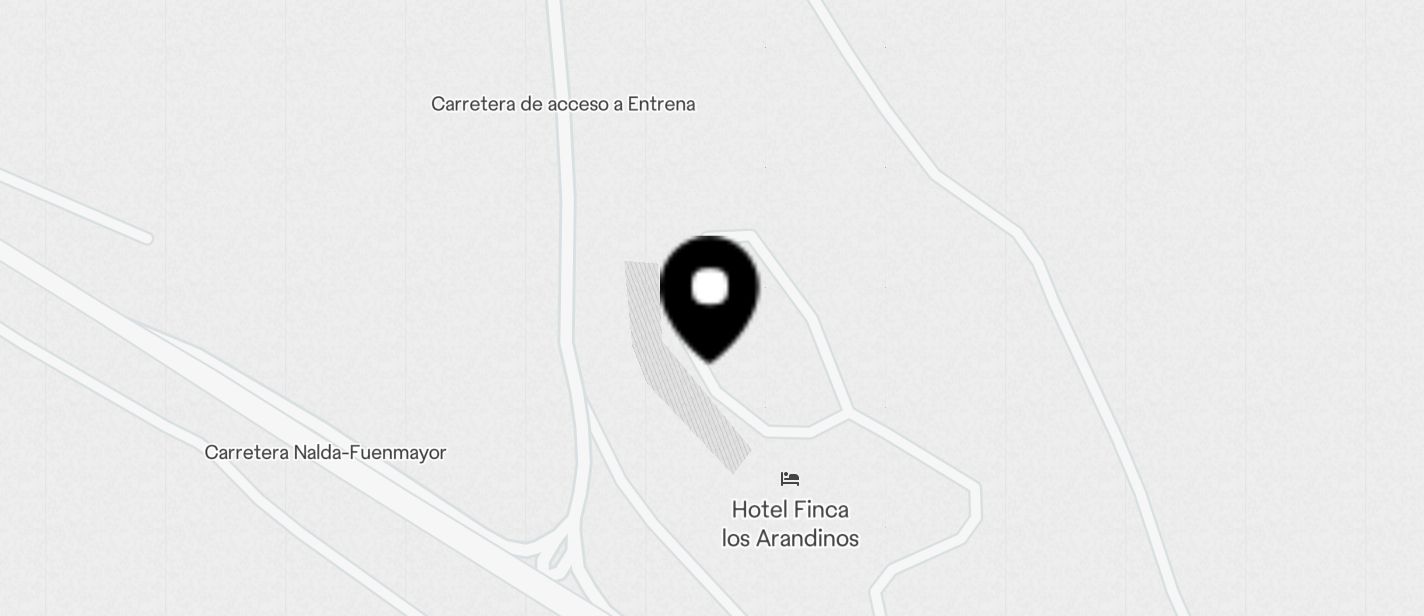This screenshot has height=616, width=1424.
Task: Tap the black location pin marker
Action: point(710,293)
